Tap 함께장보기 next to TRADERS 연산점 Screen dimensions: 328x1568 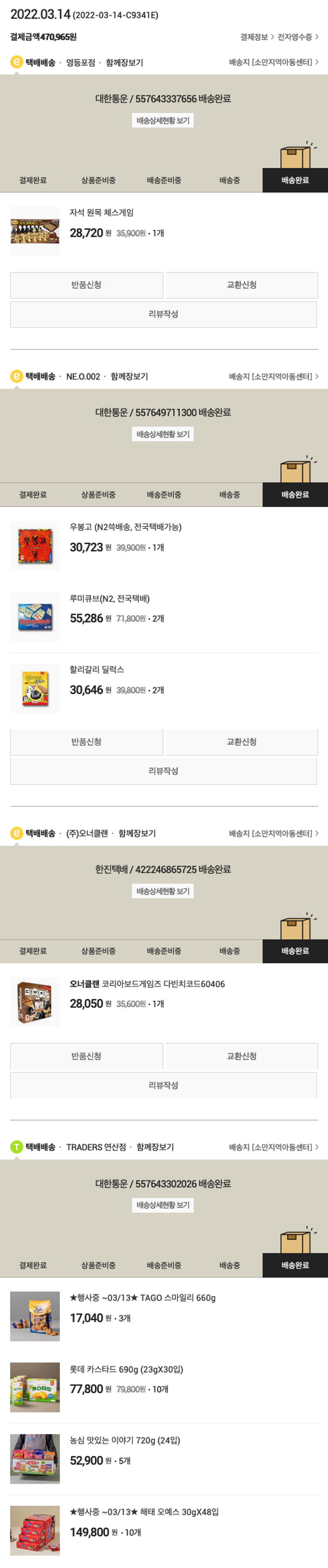point(155,1147)
